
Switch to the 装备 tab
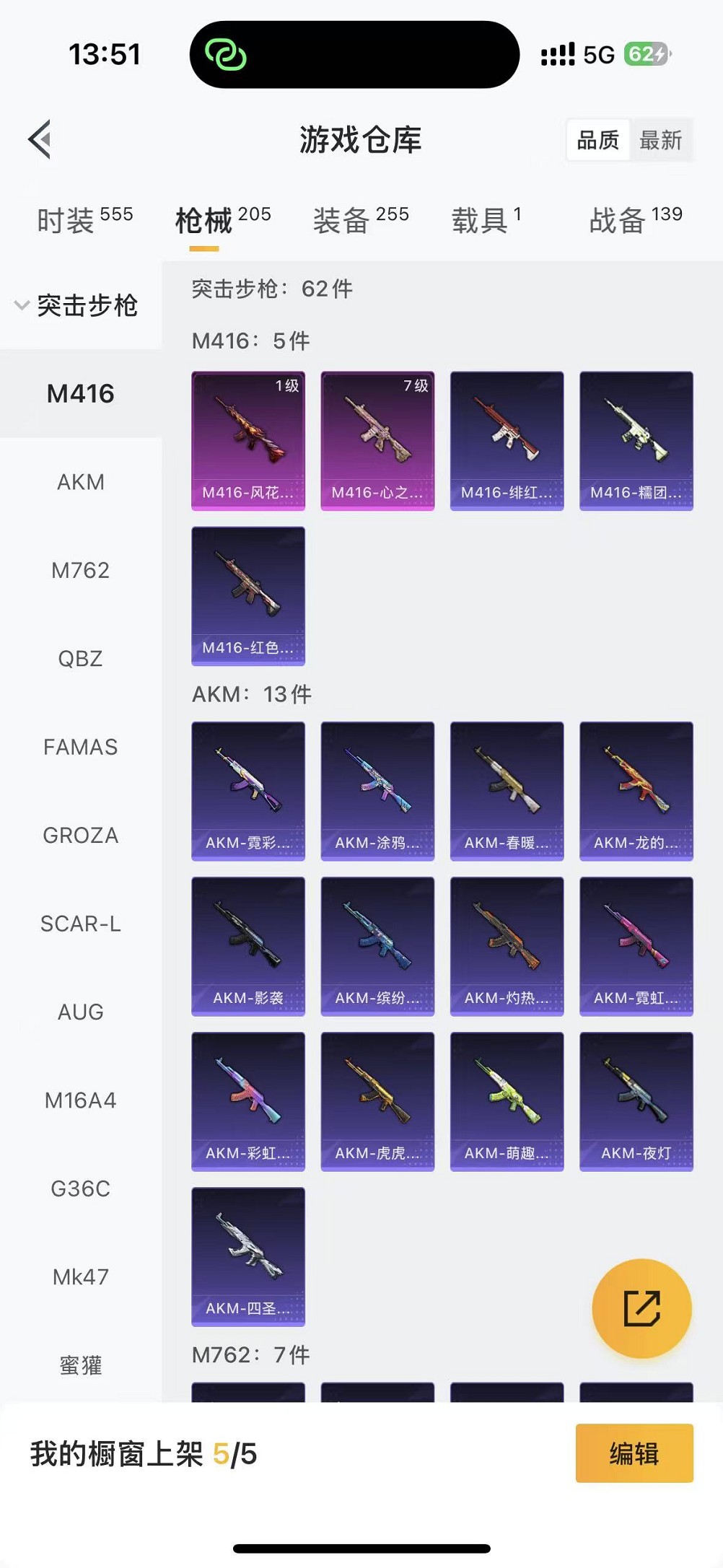pos(361,219)
